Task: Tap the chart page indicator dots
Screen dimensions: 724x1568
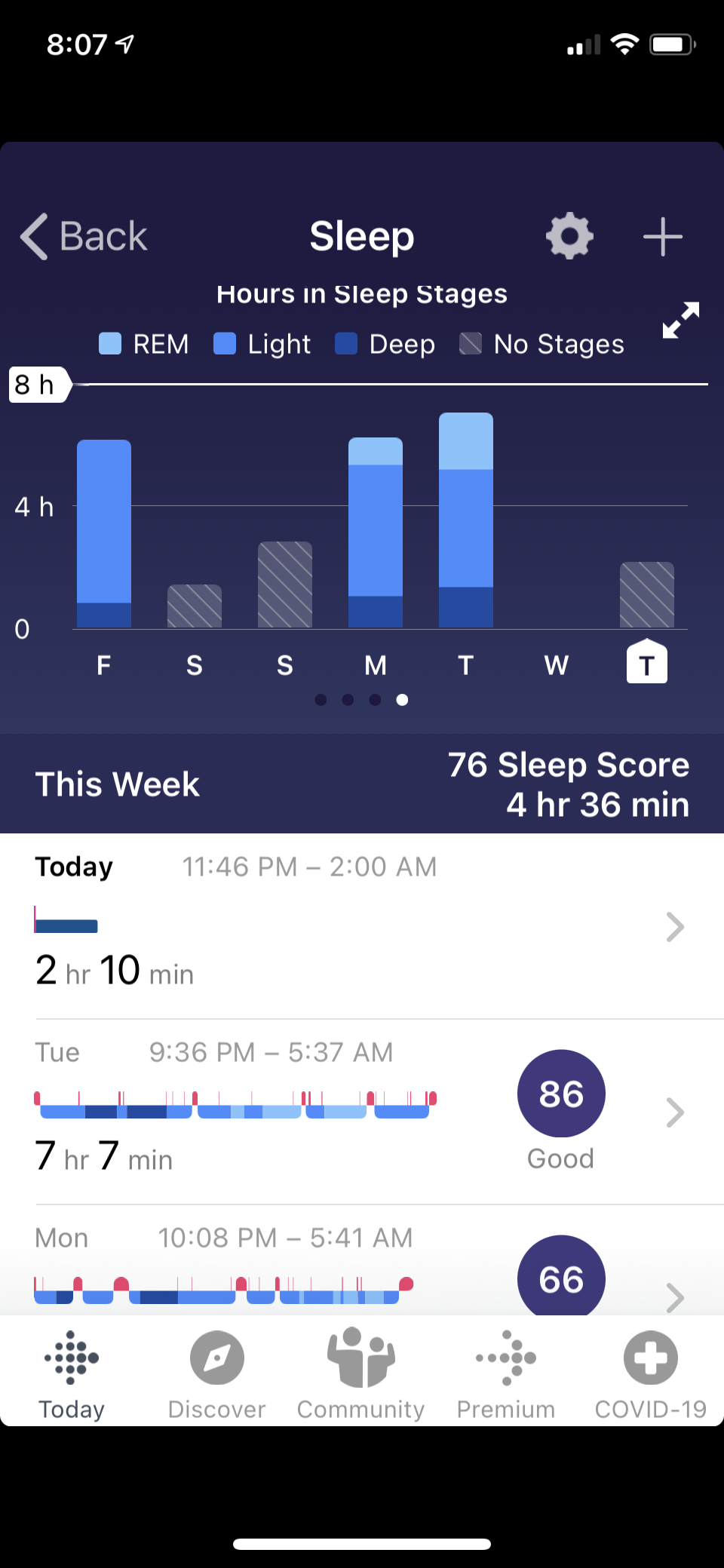Action: pos(361,700)
